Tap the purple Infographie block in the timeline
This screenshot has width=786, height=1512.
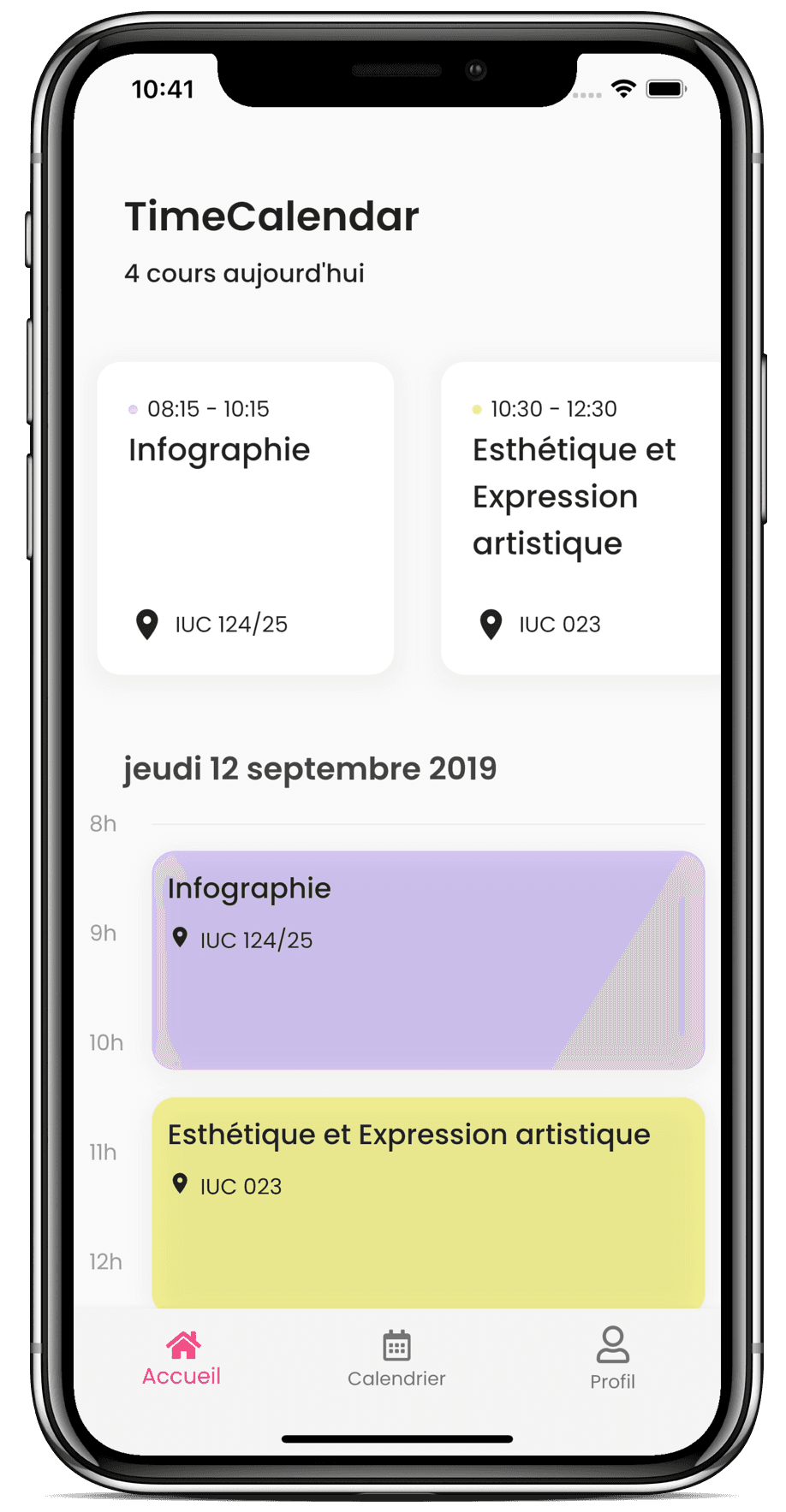click(x=428, y=960)
